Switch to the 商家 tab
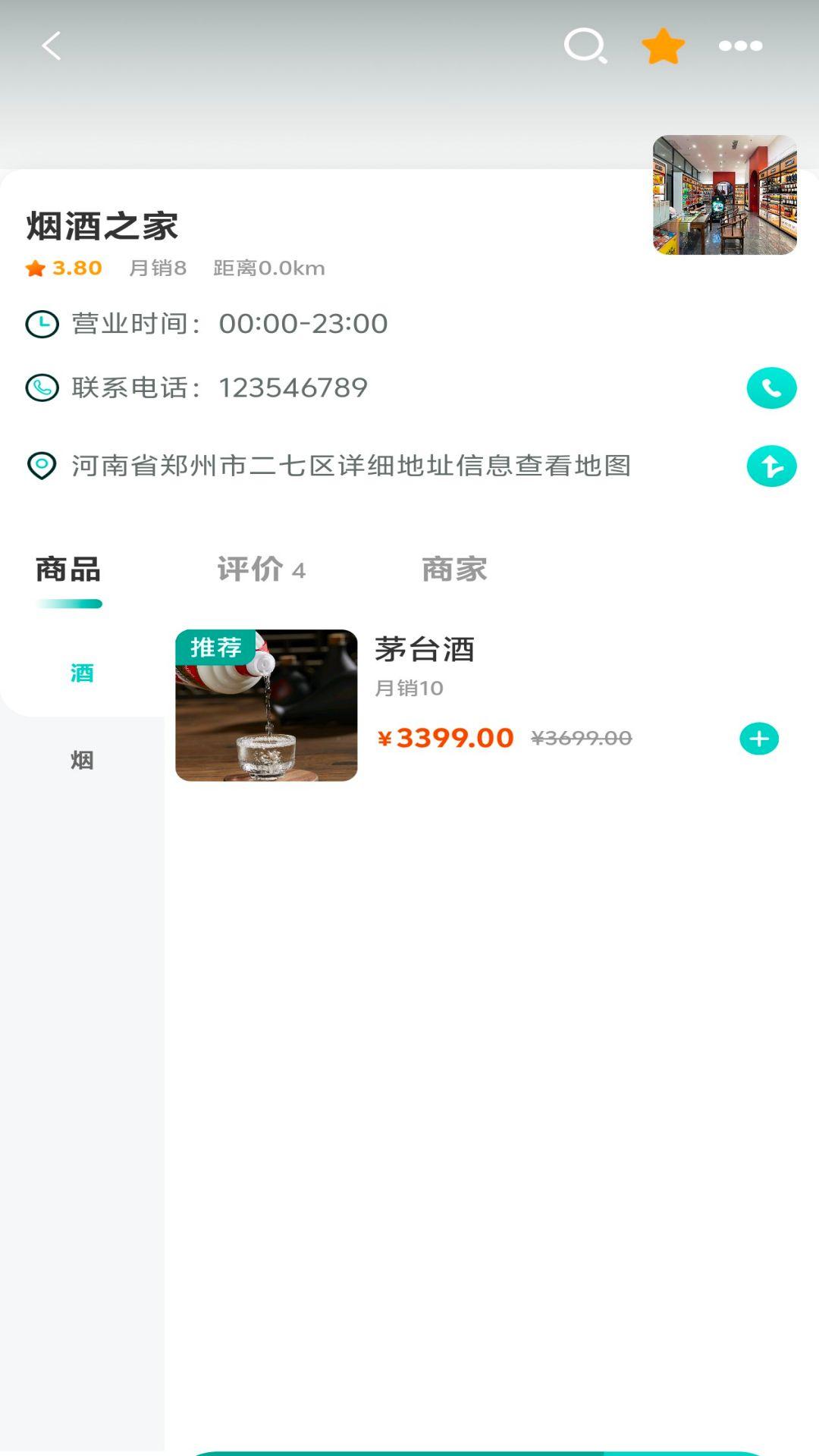 (453, 570)
